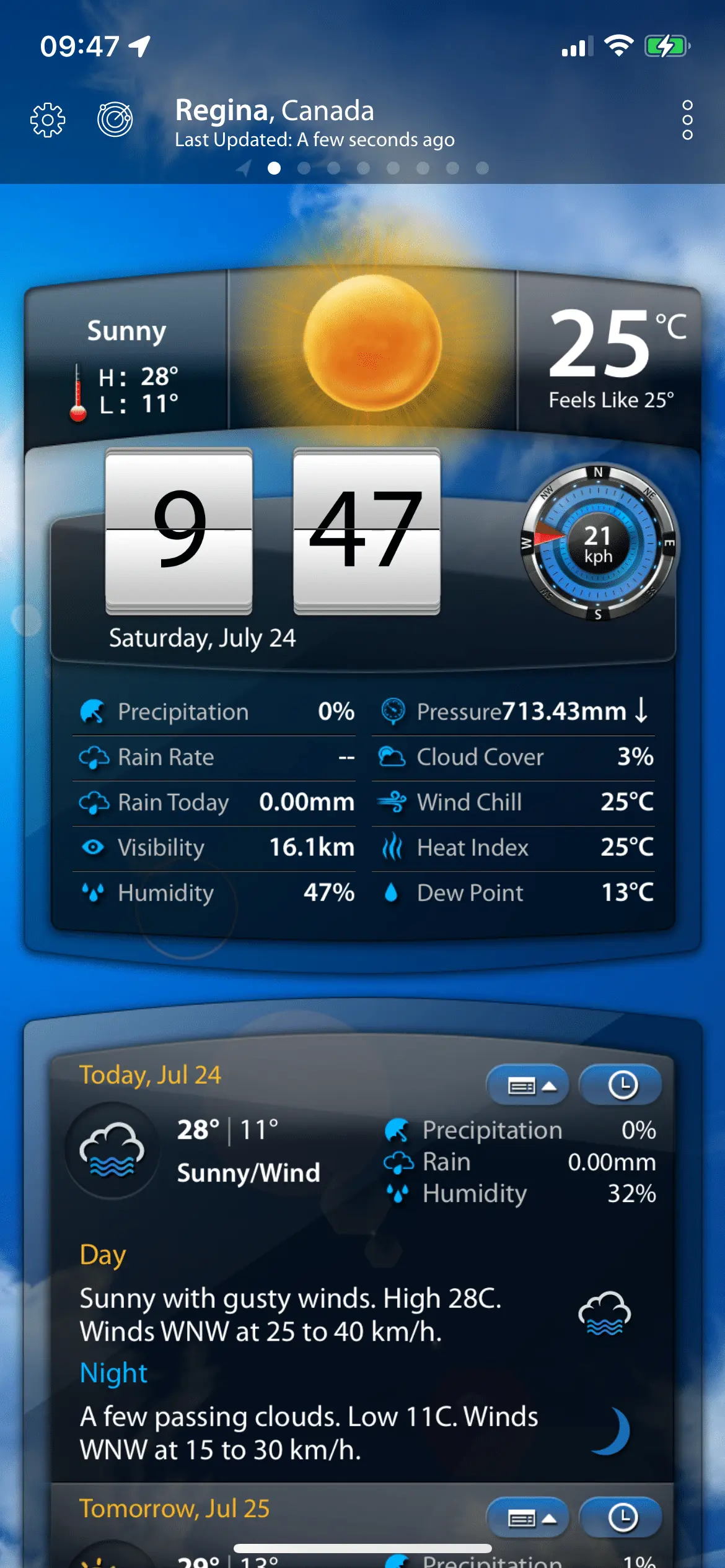Collapse details for Today, Jul 24
Screen dimensions: 725x1568
click(528, 1086)
